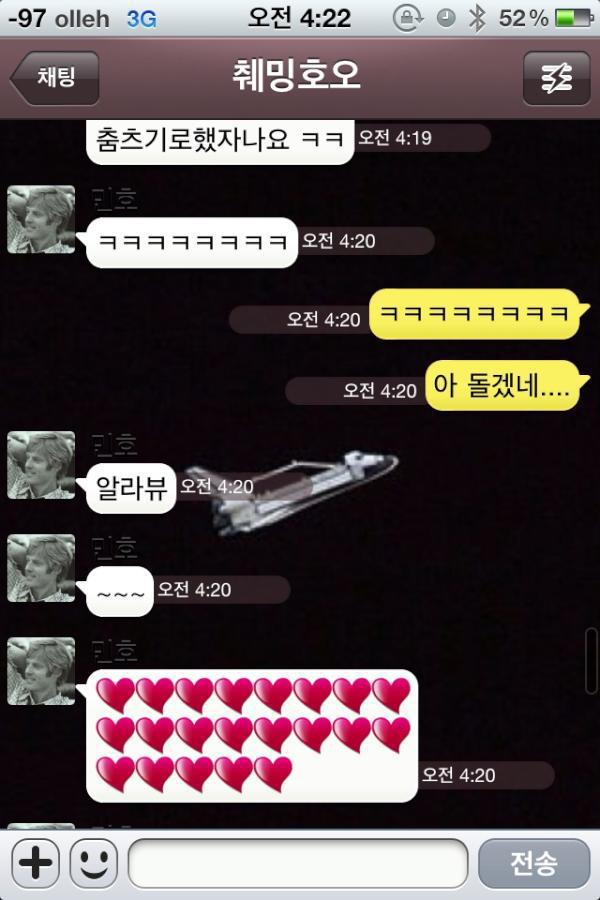Image resolution: width=600 pixels, height=900 pixels.
Task: Send the message with 전송
Action: point(533,863)
